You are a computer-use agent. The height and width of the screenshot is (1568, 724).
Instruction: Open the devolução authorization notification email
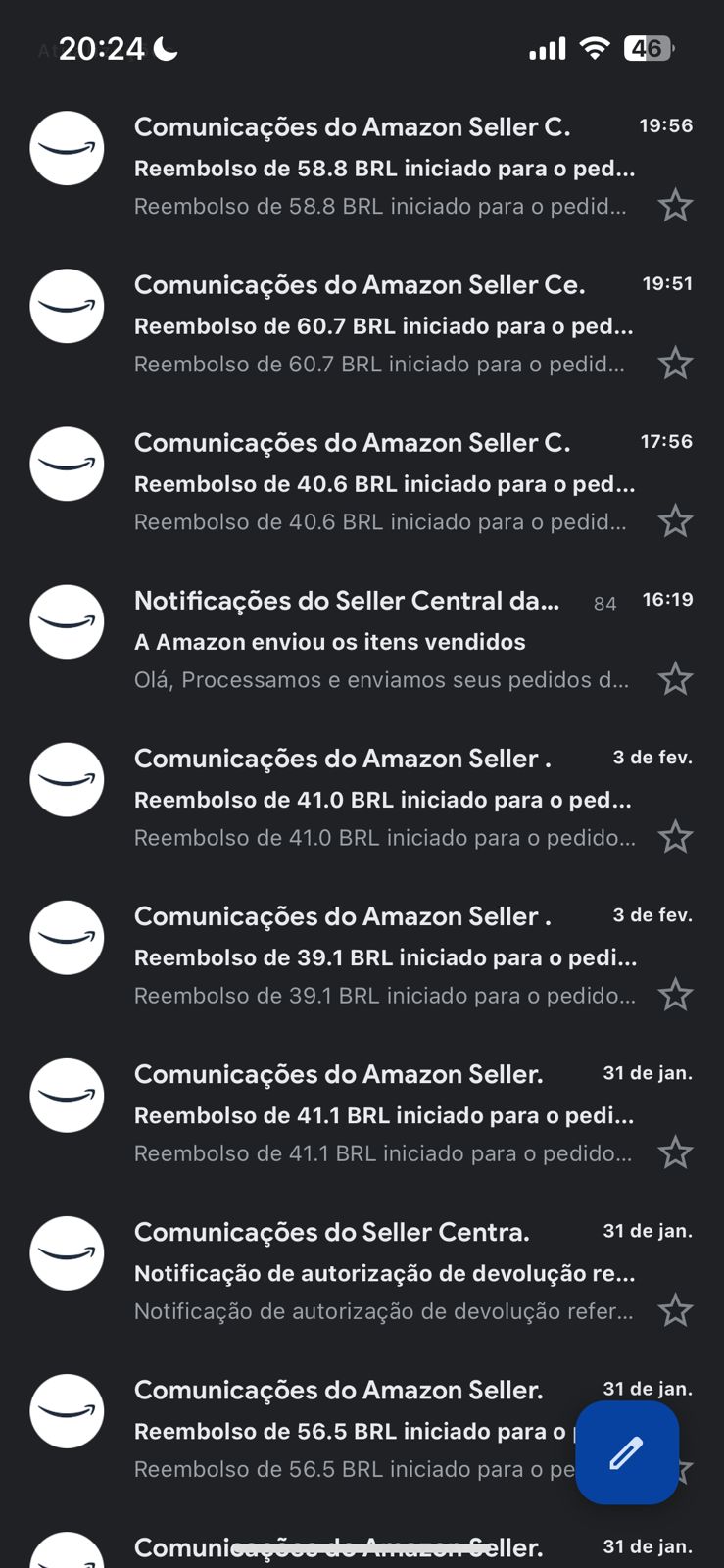[x=362, y=1271]
